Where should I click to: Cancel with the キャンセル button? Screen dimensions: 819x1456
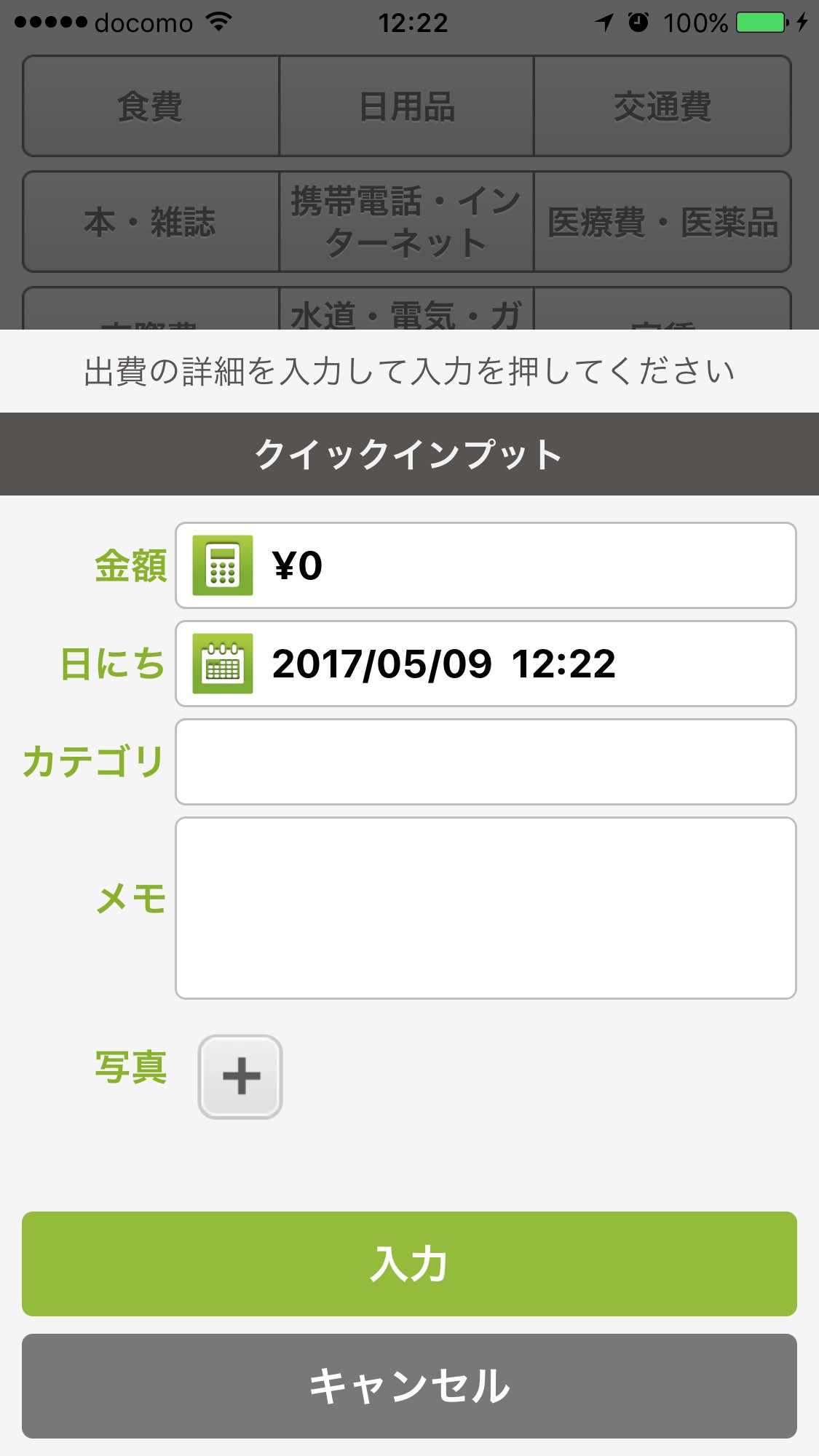409,1385
